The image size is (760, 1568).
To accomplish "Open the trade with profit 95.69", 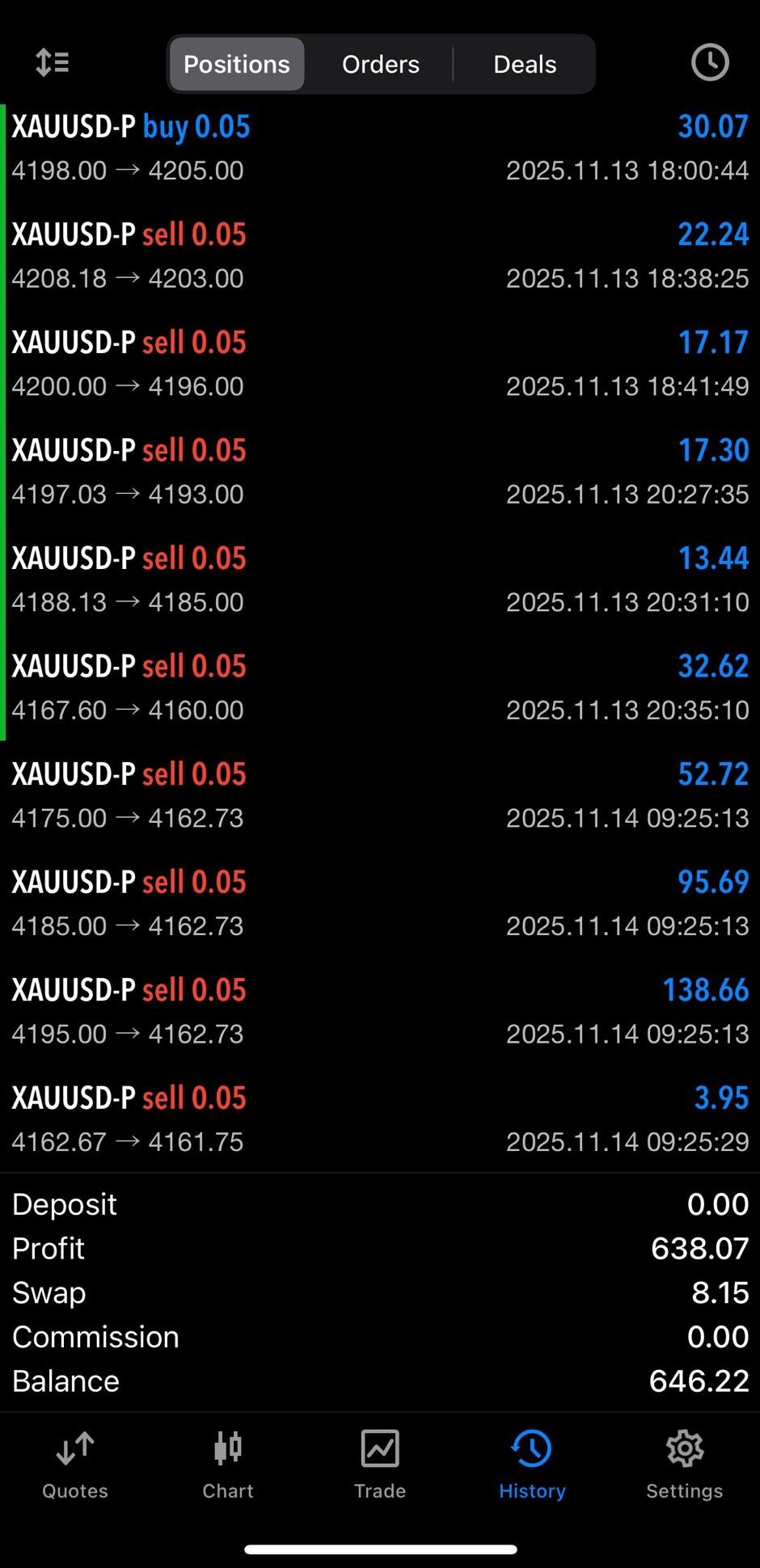I will (380, 903).
